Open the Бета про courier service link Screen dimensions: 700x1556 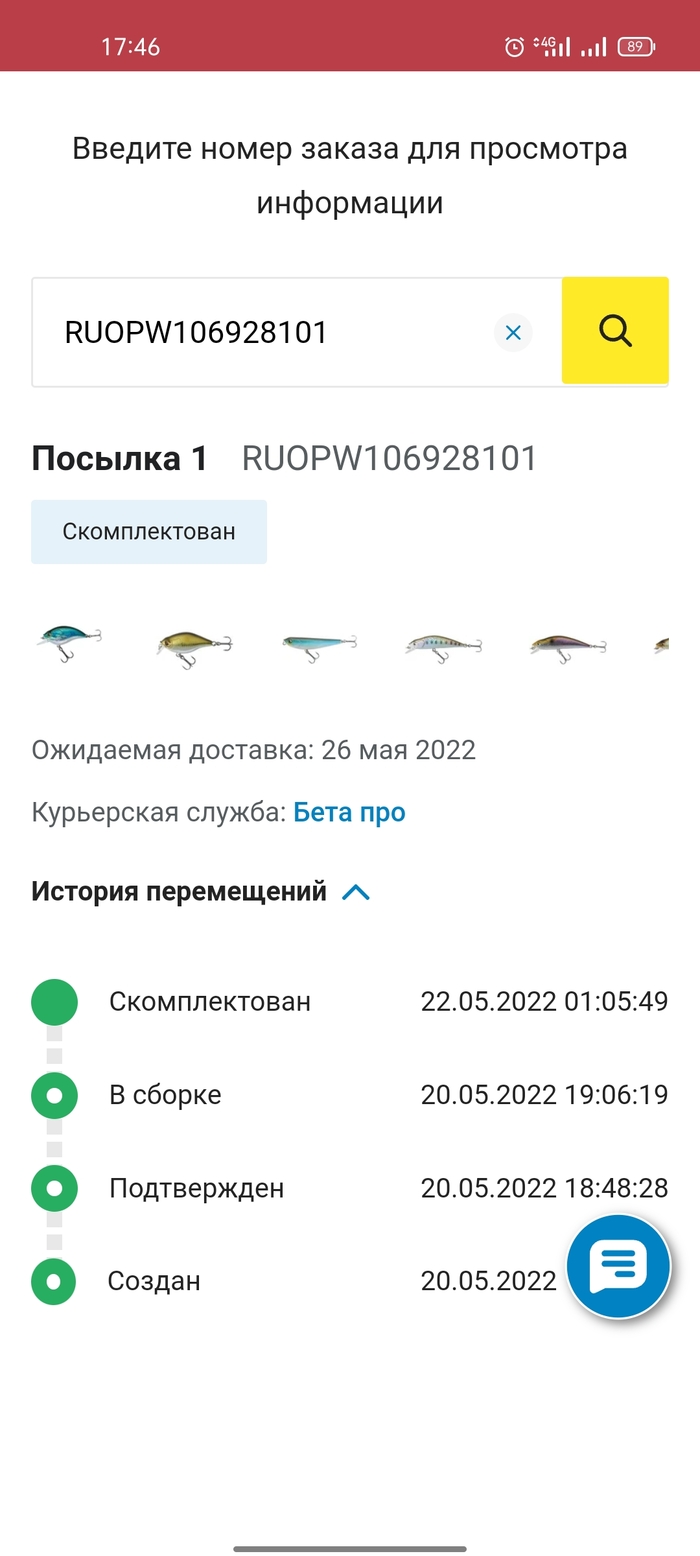349,812
